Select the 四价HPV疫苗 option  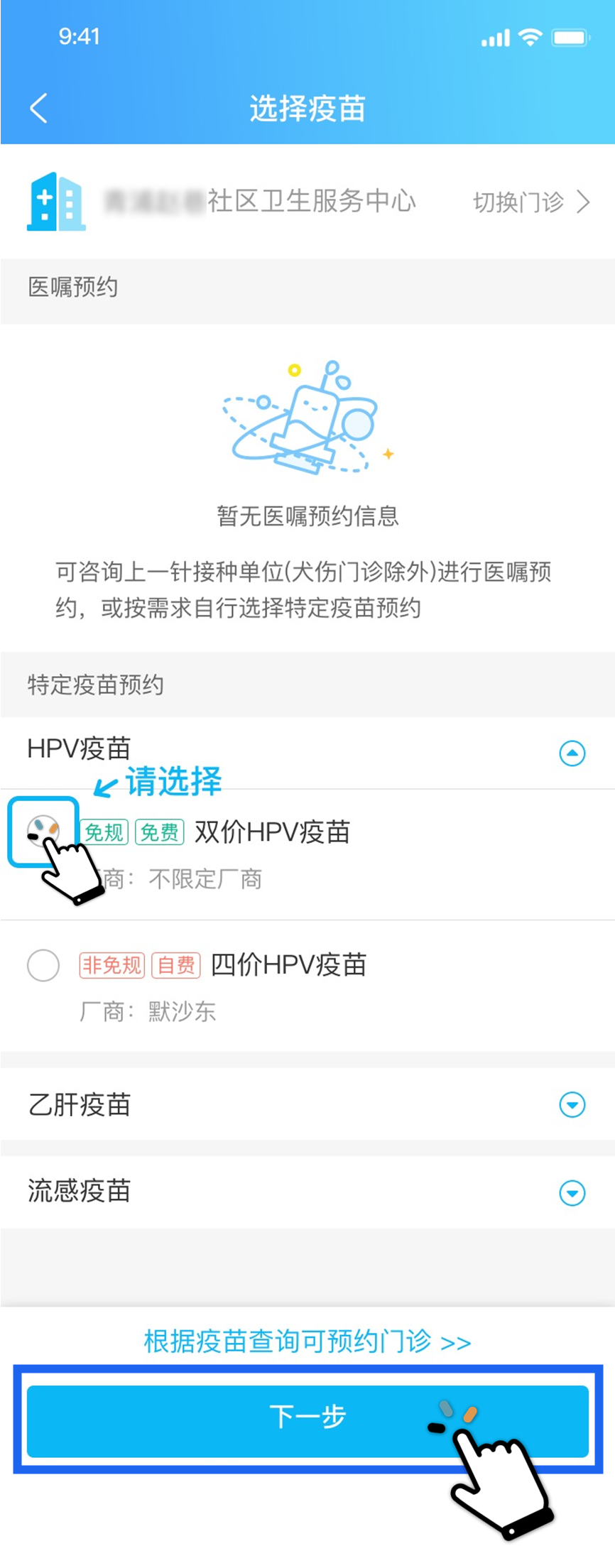tap(43, 966)
